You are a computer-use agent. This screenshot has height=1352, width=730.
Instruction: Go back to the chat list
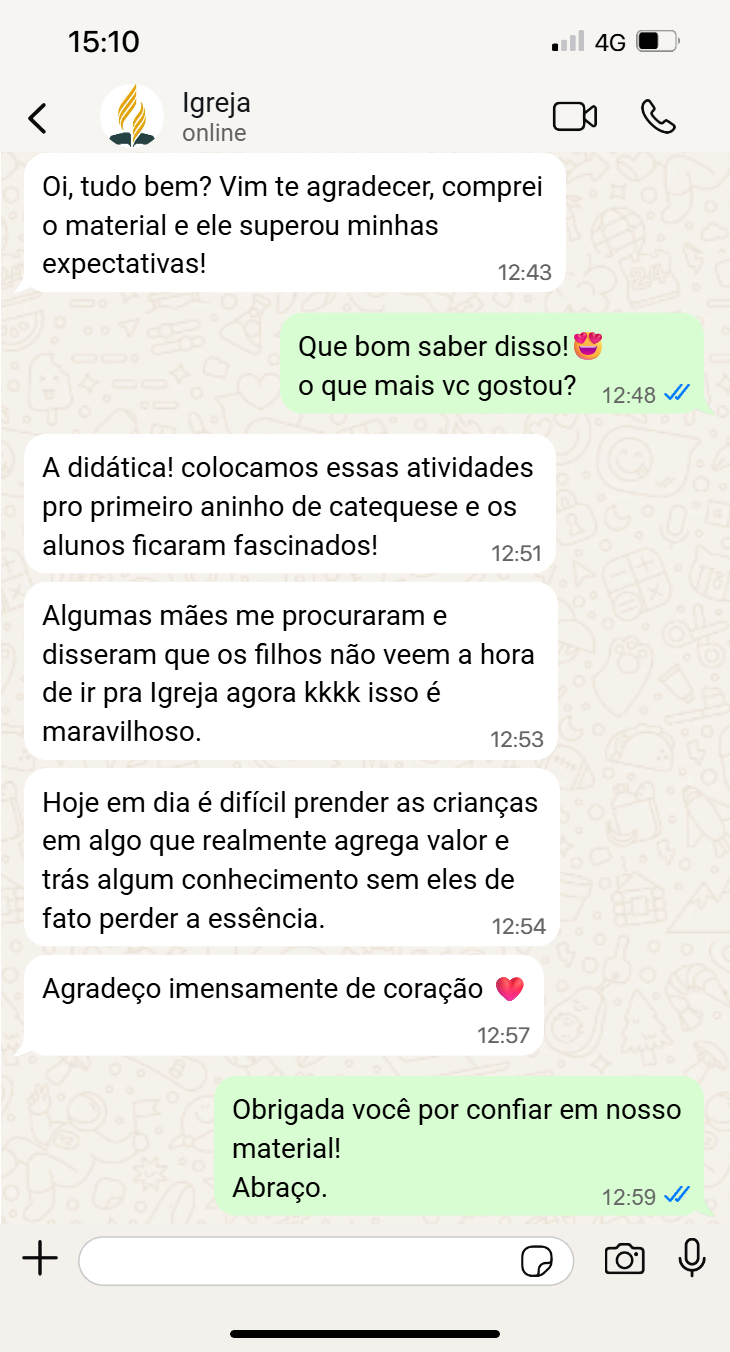(37, 118)
